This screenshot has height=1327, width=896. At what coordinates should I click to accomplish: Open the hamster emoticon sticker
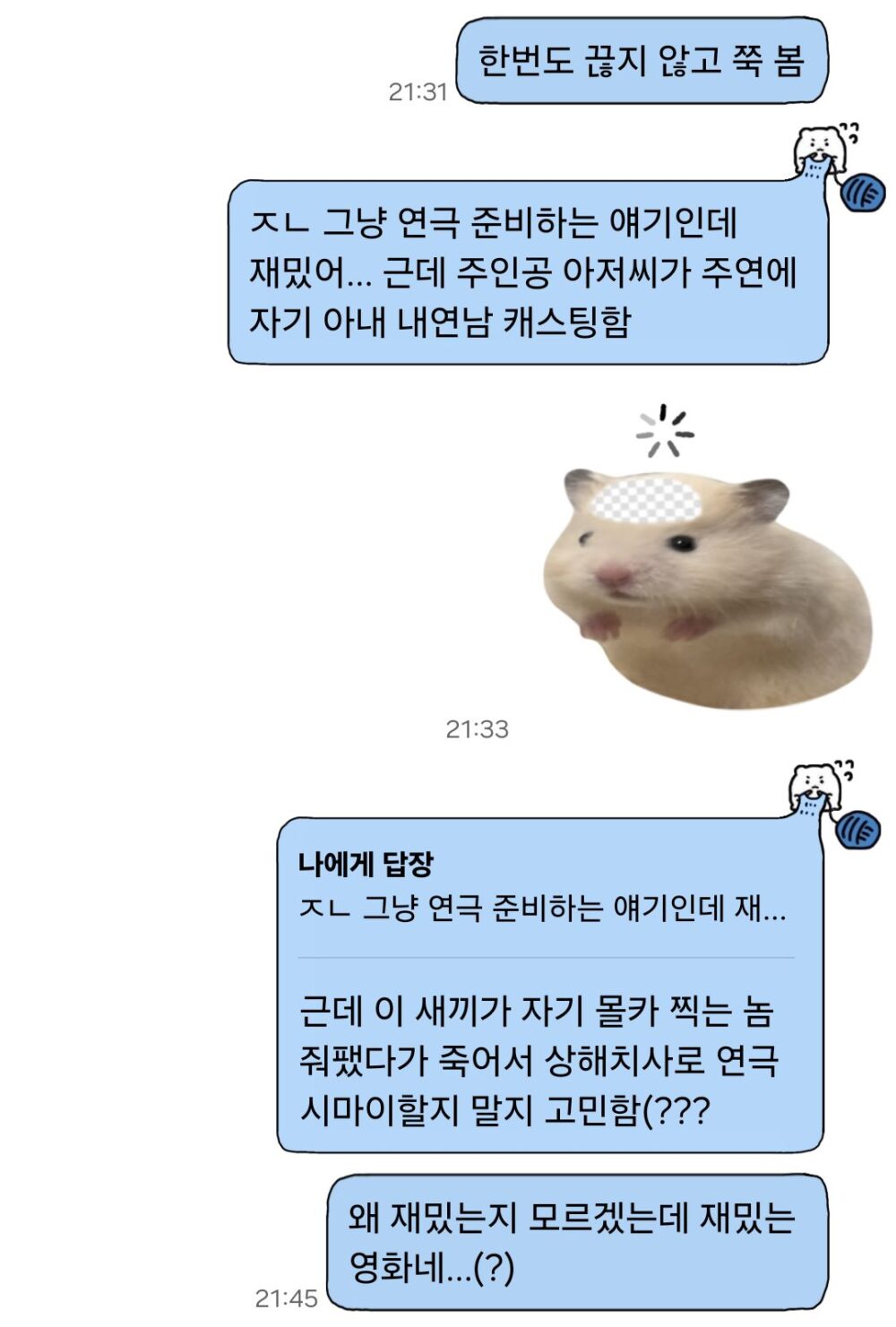[706, 582]
